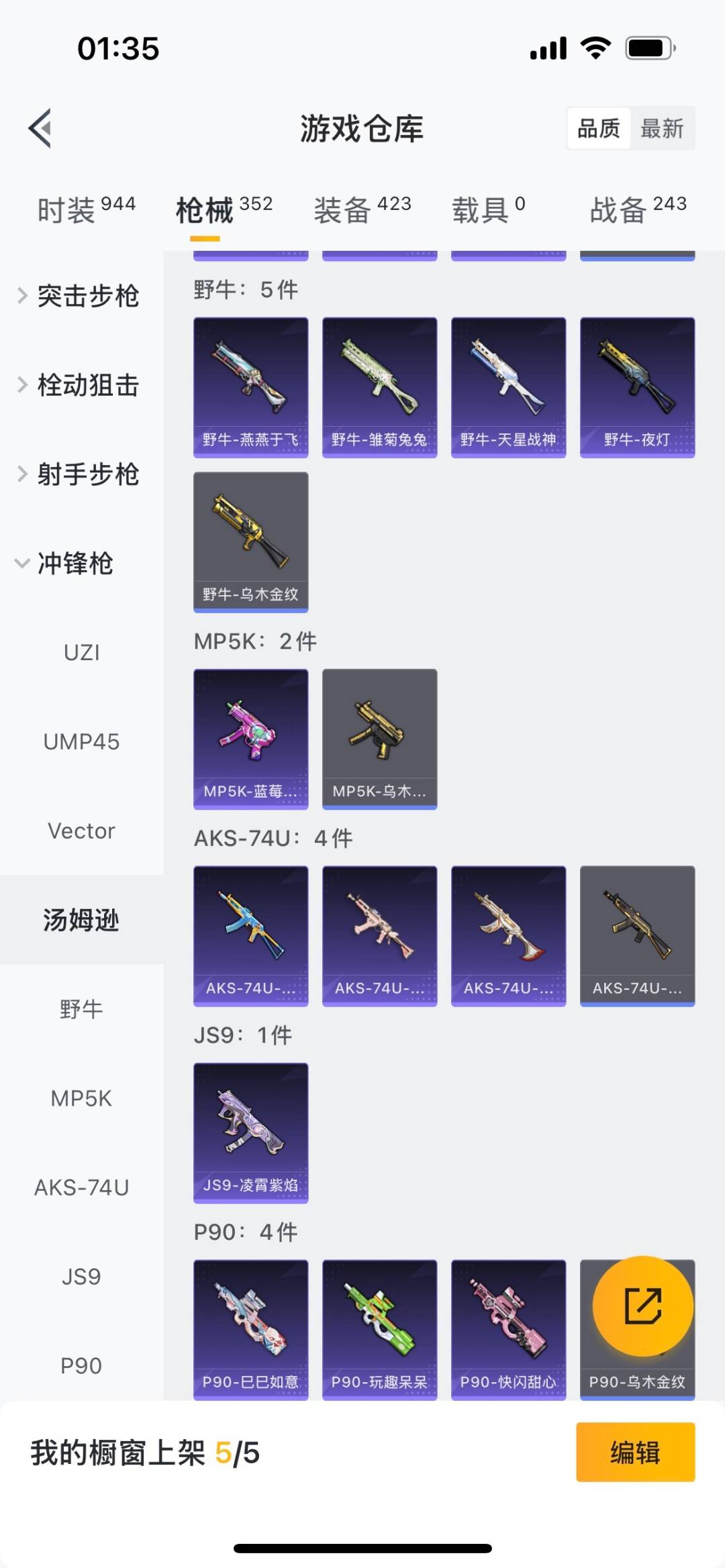Select the 汤姆逊 category in sidebar
Screen dimensions: 725x1568
(81, 921)
